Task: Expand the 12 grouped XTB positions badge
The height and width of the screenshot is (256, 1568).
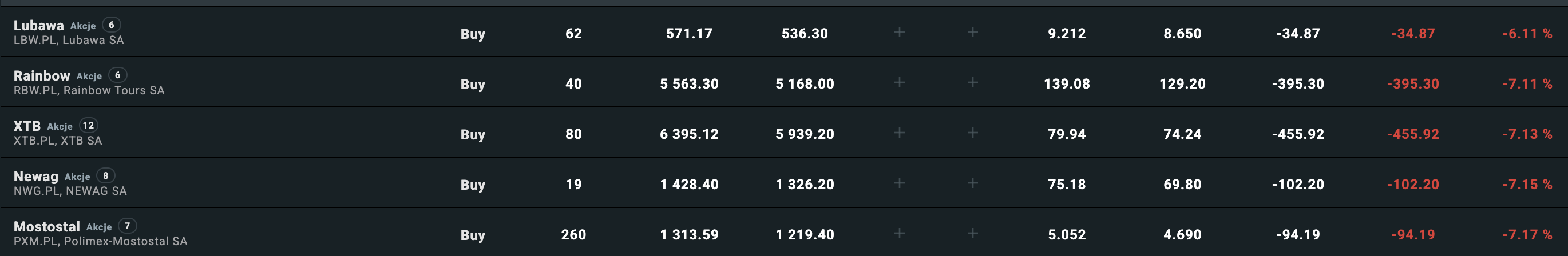Action: click(88, 126)
